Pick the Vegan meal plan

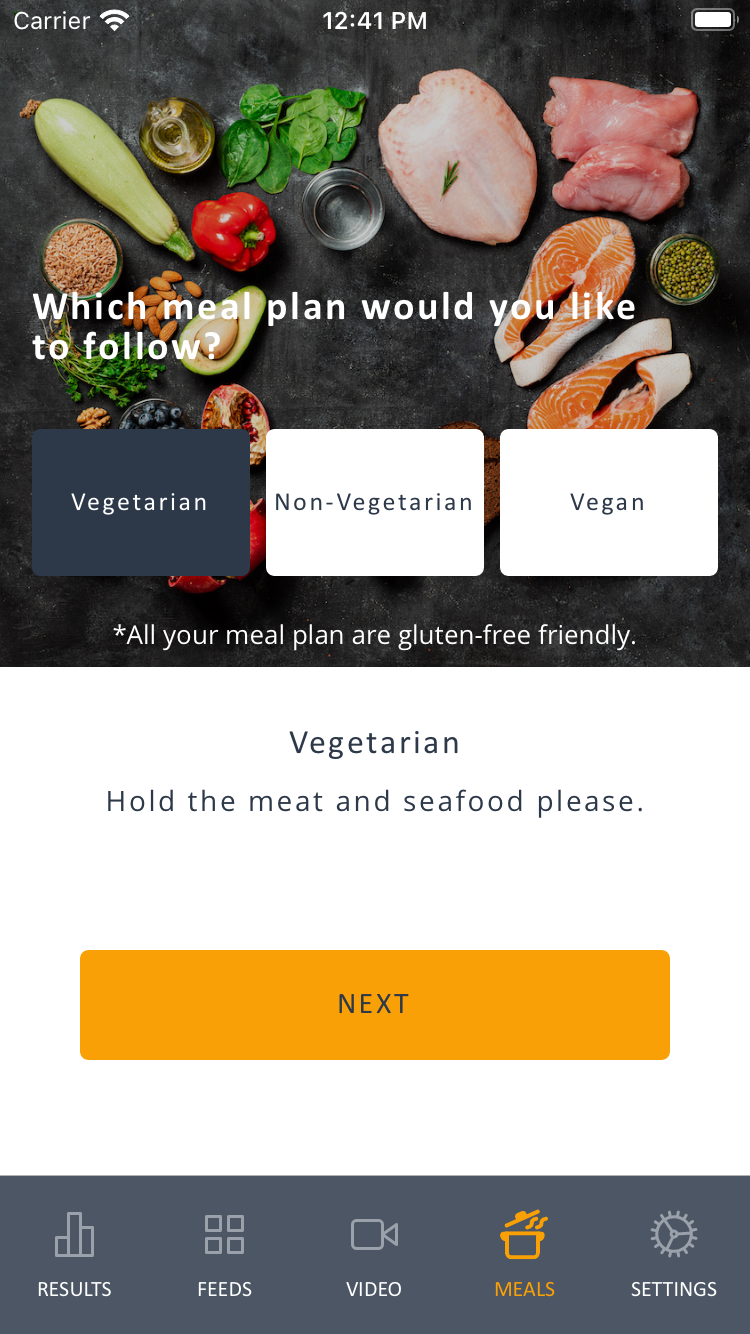coord(609,502)
